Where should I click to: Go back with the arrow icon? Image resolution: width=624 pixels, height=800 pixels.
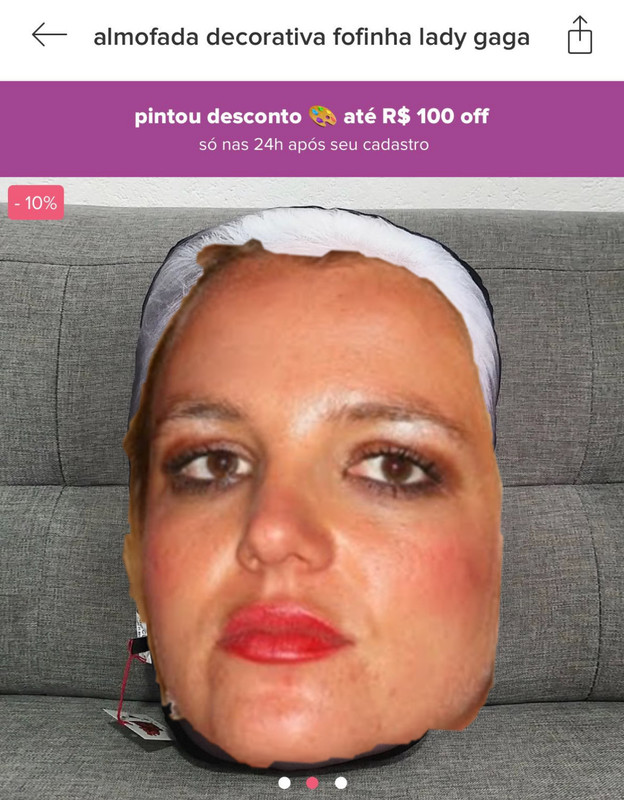coord(48,36)
